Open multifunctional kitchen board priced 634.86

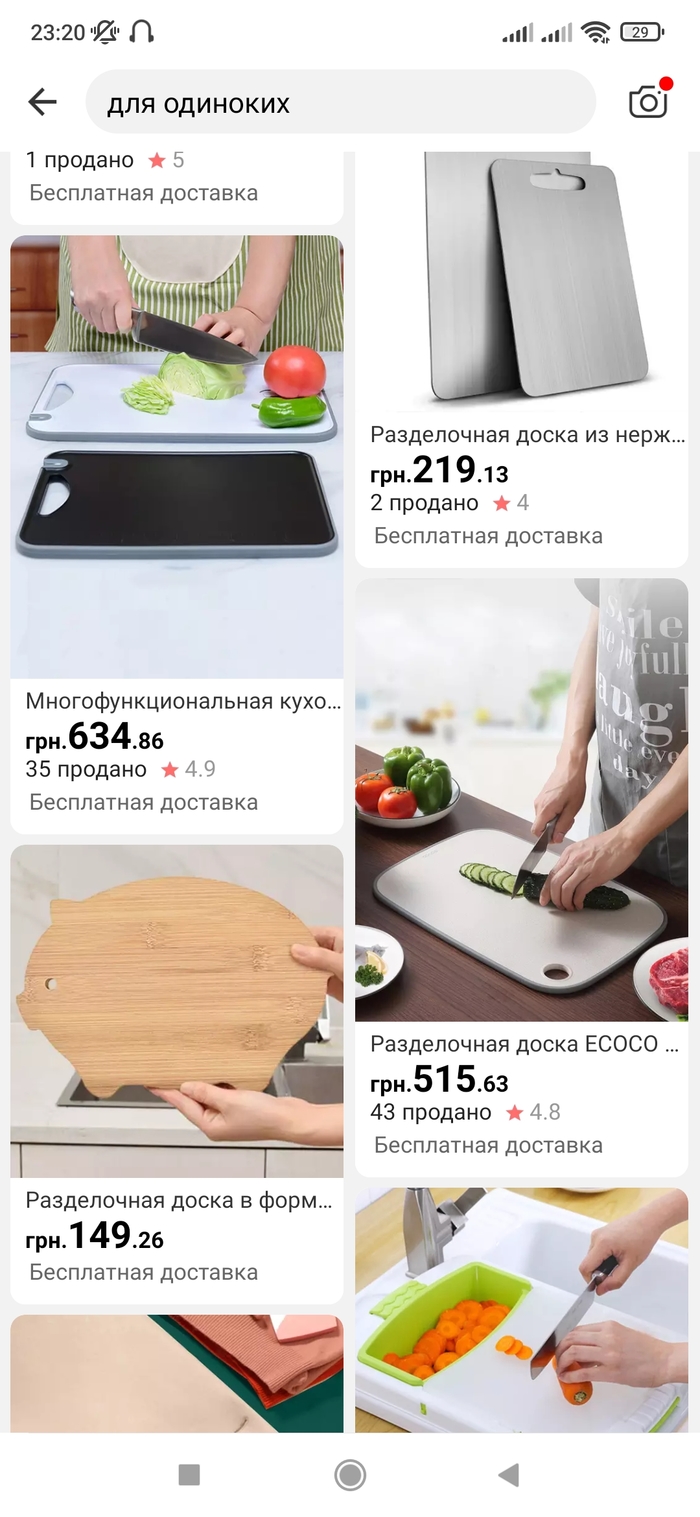[x=177, y=520]
